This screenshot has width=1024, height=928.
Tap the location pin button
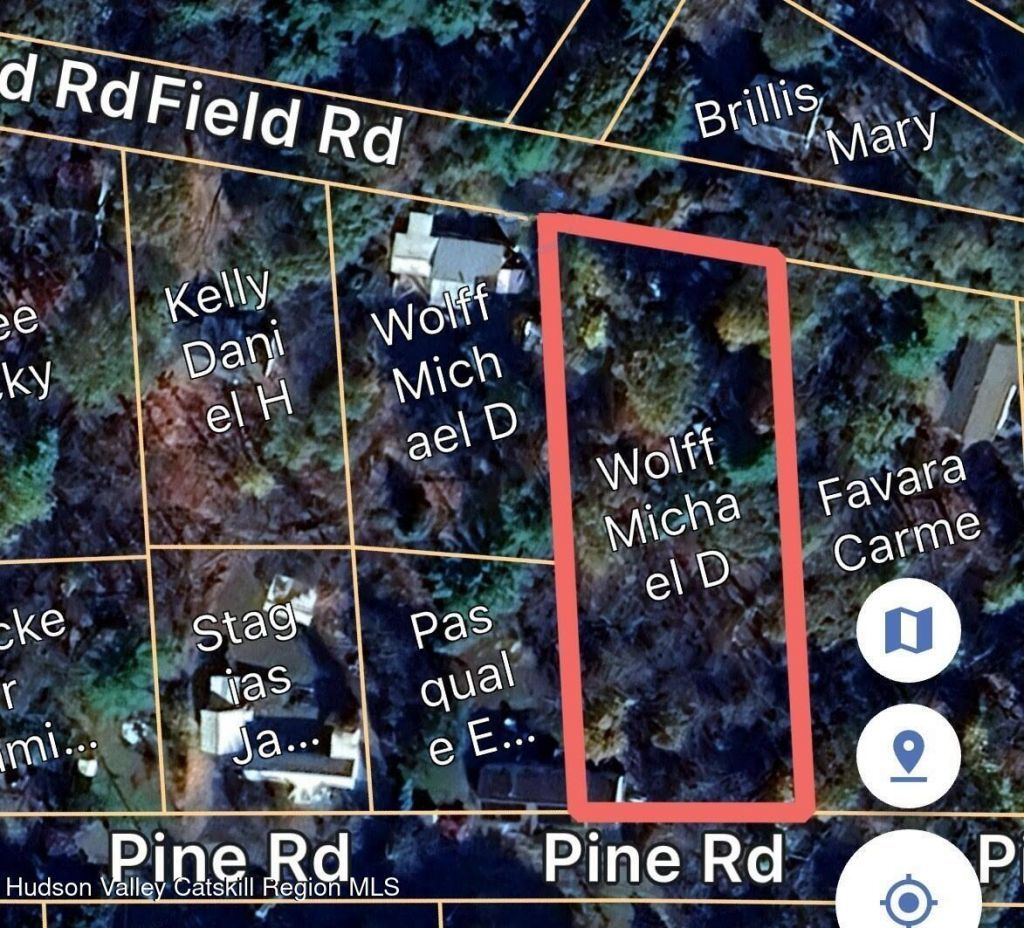pos(908,754)
